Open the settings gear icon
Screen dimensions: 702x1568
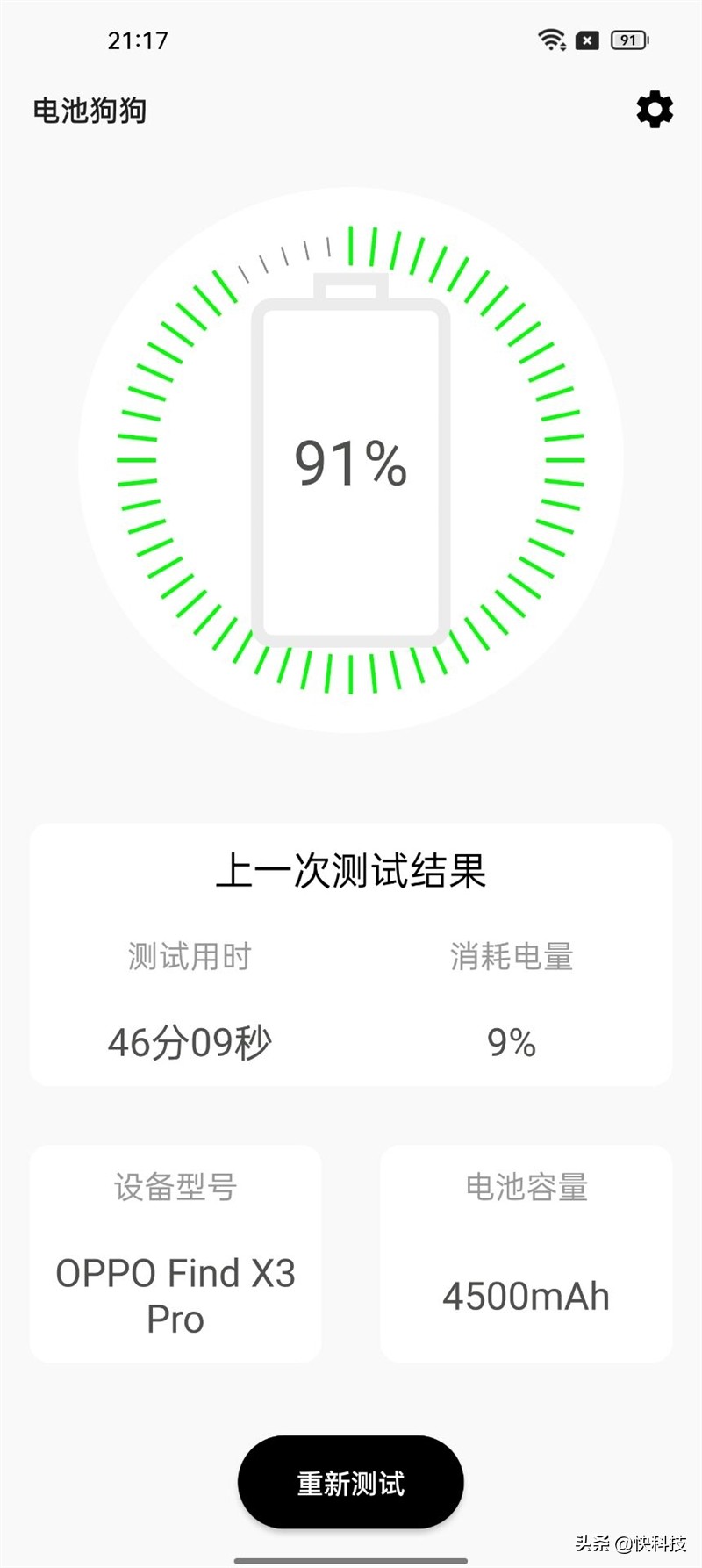click(654, 109)
